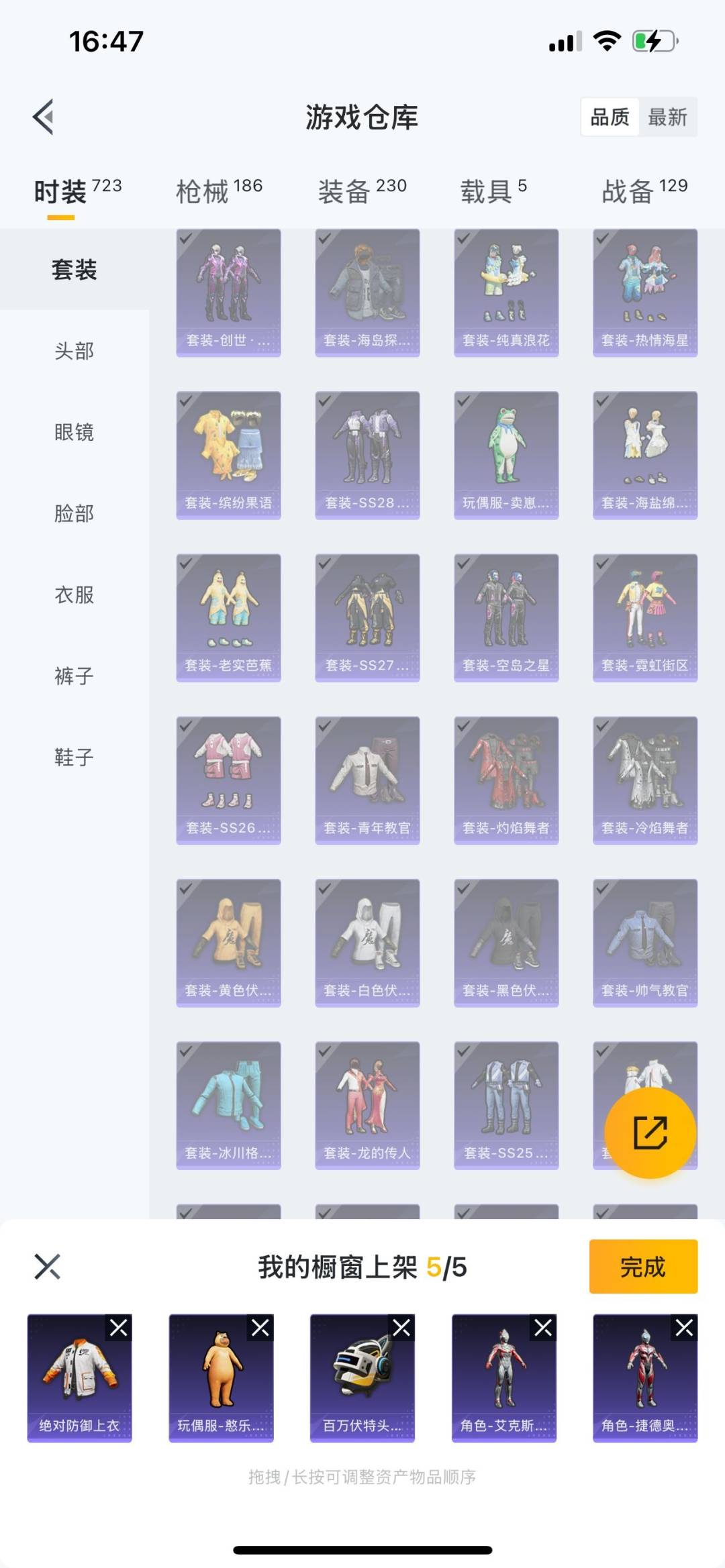Select the 头部 category in the sidebar
Image resolution: width=725 pixels, height=1568 pixels.
74,351
